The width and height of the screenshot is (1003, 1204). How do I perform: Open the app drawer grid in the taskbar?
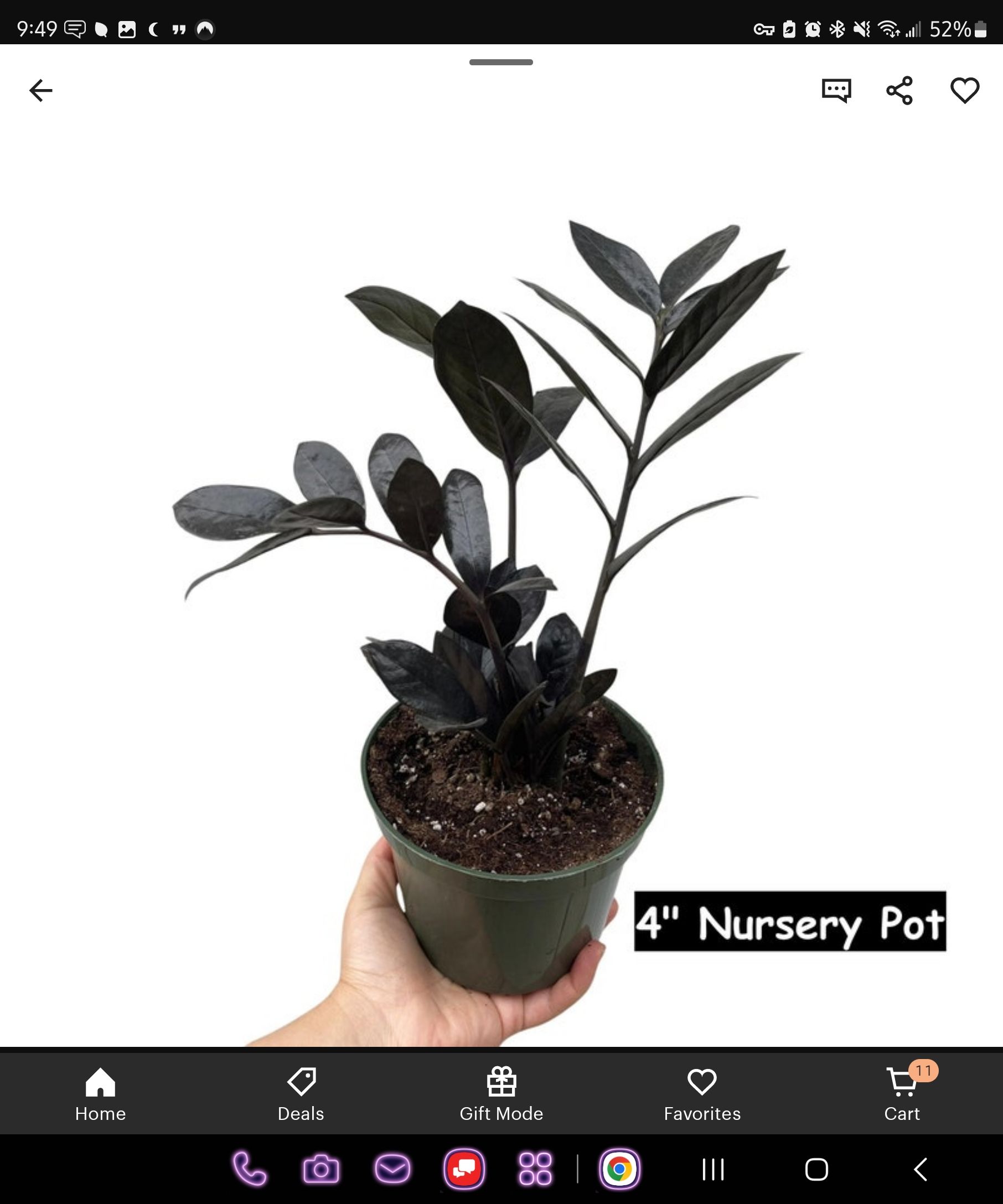click(535, 1169)
